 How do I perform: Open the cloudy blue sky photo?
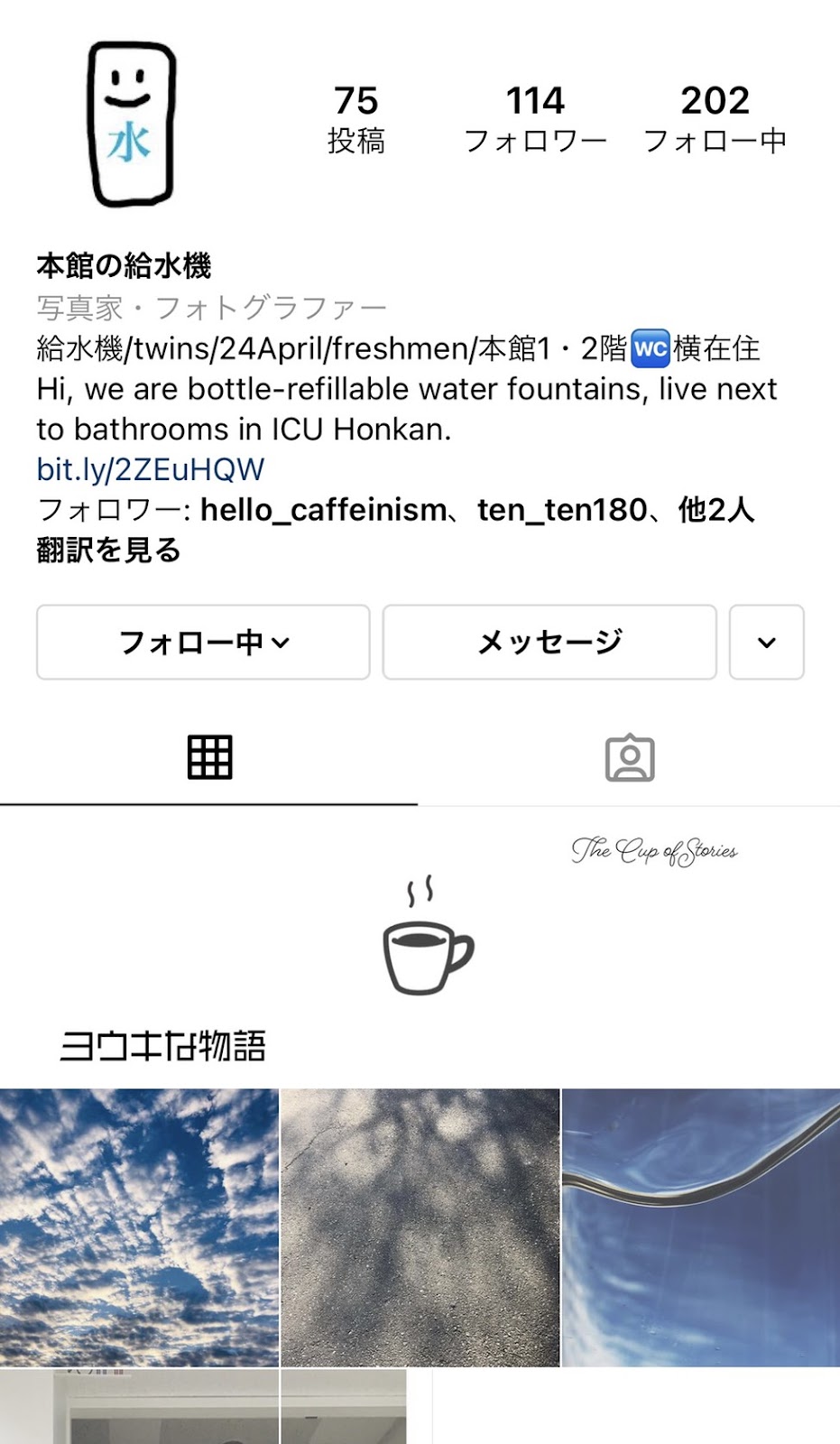click(139, 1227)
